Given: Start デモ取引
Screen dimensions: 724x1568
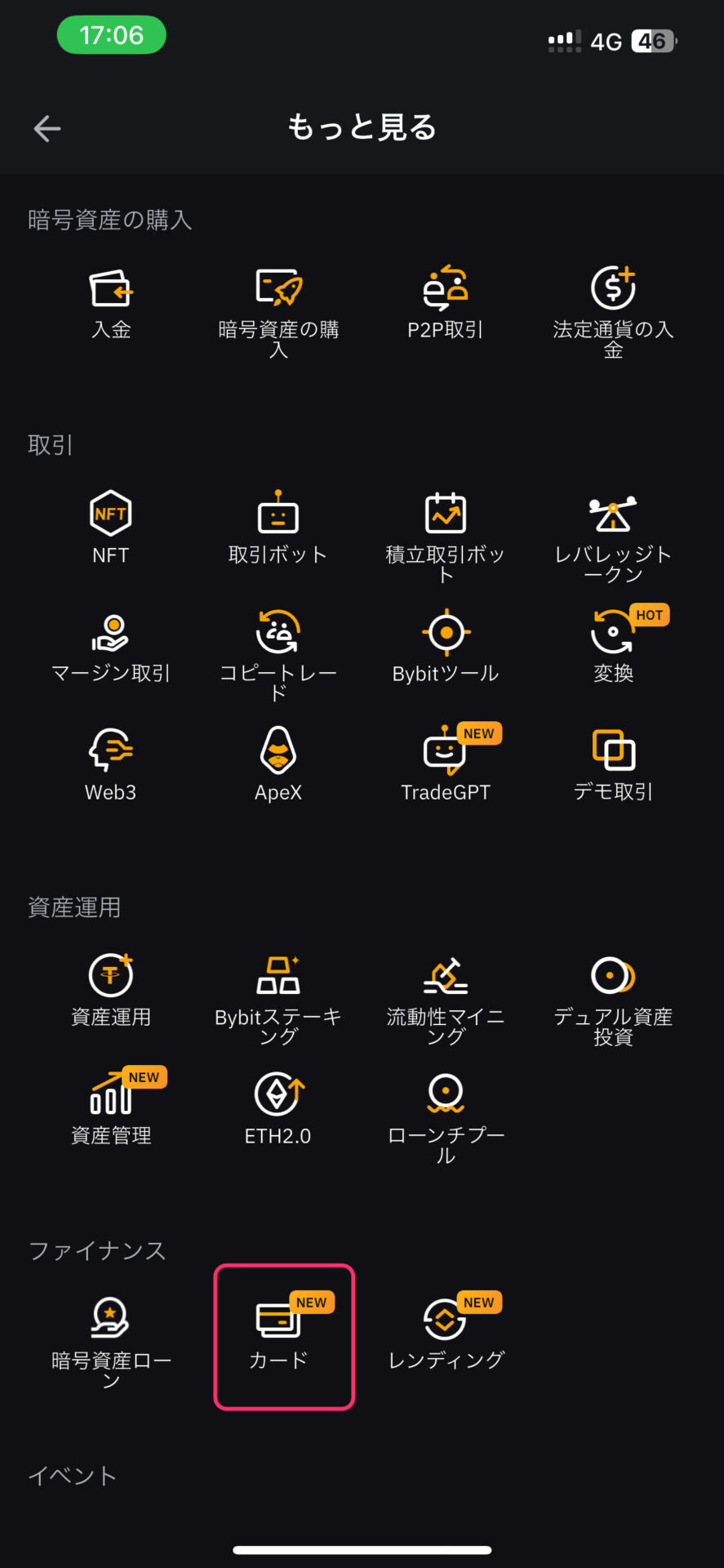Looking at the screenshot, I should pyautogui.click(x=613, y=765).
